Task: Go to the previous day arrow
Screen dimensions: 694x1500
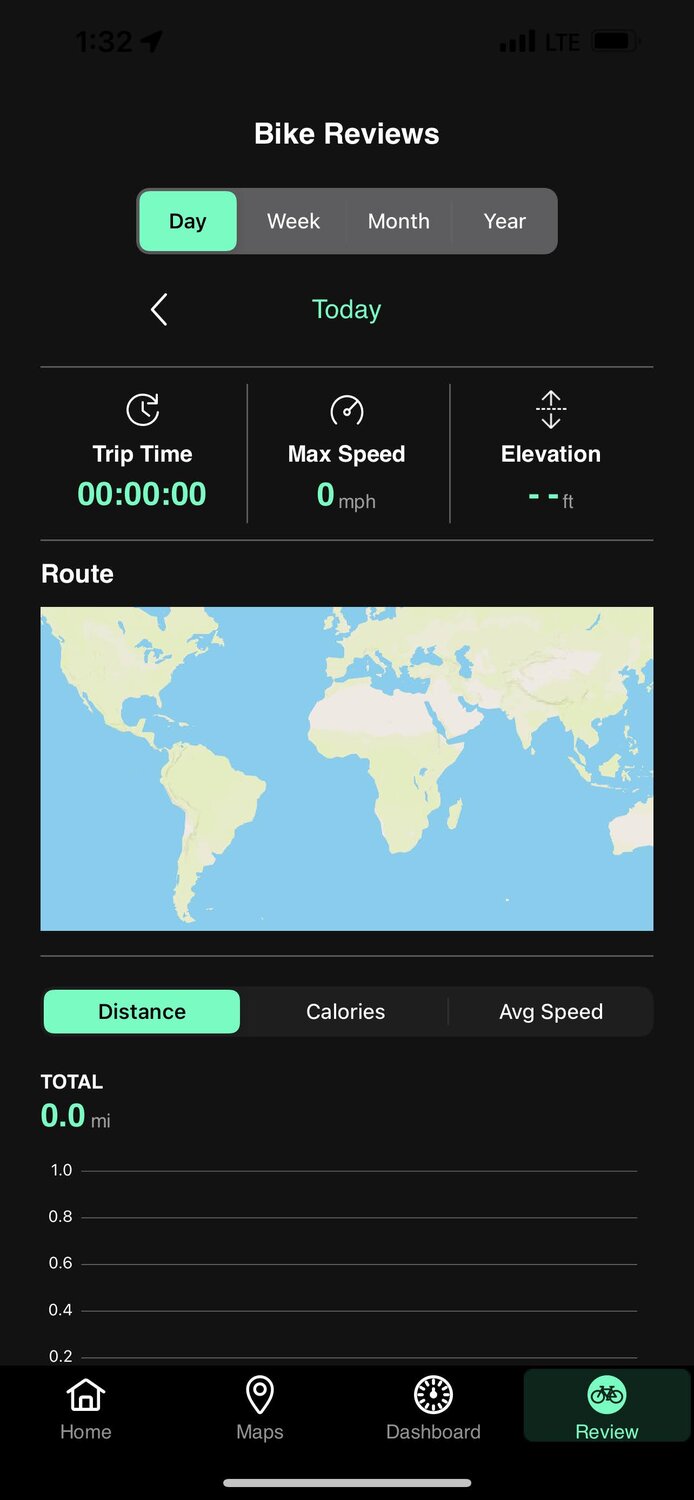Action: coord(159,310)
